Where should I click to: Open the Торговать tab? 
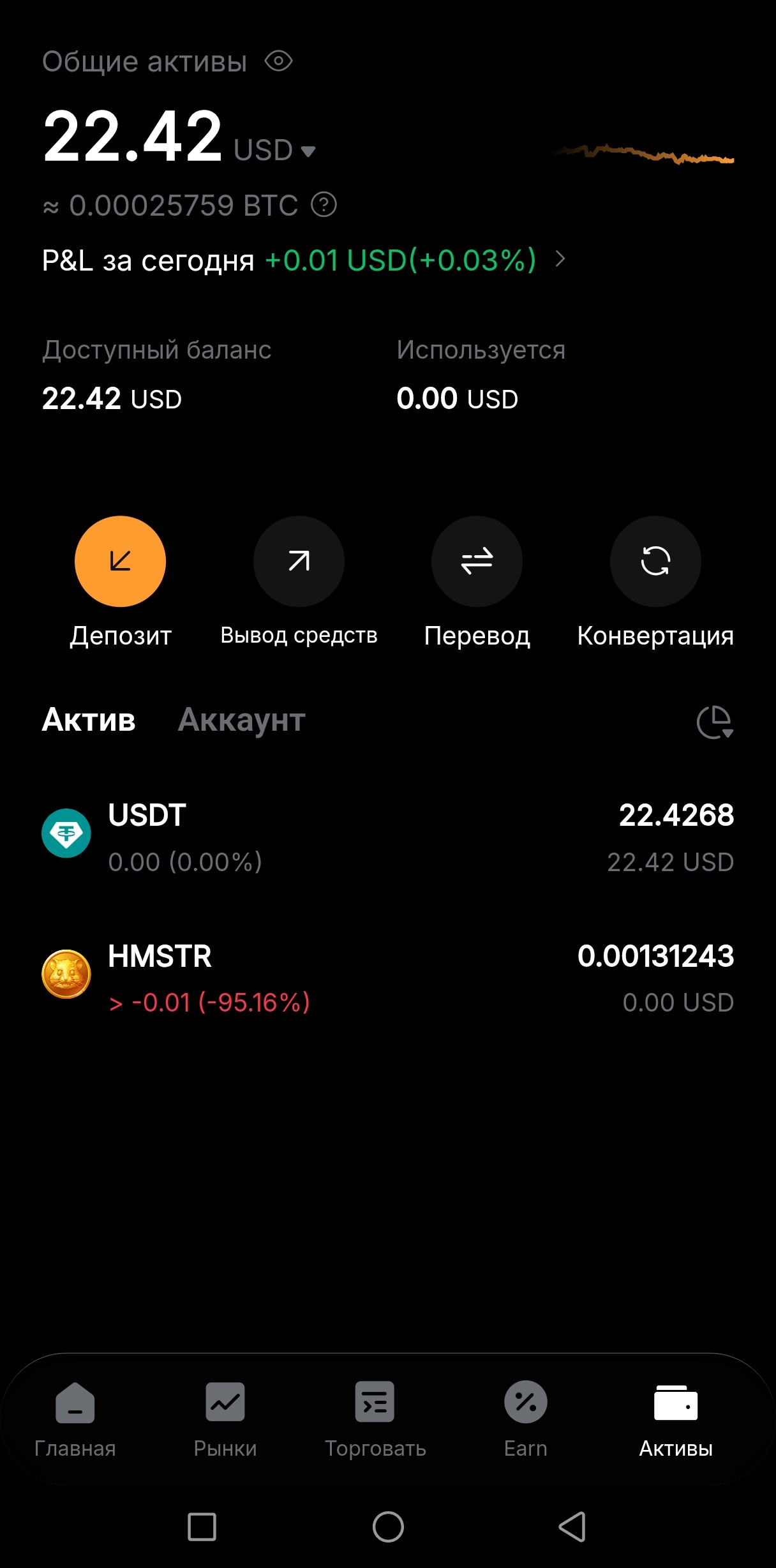point(375,1417)
